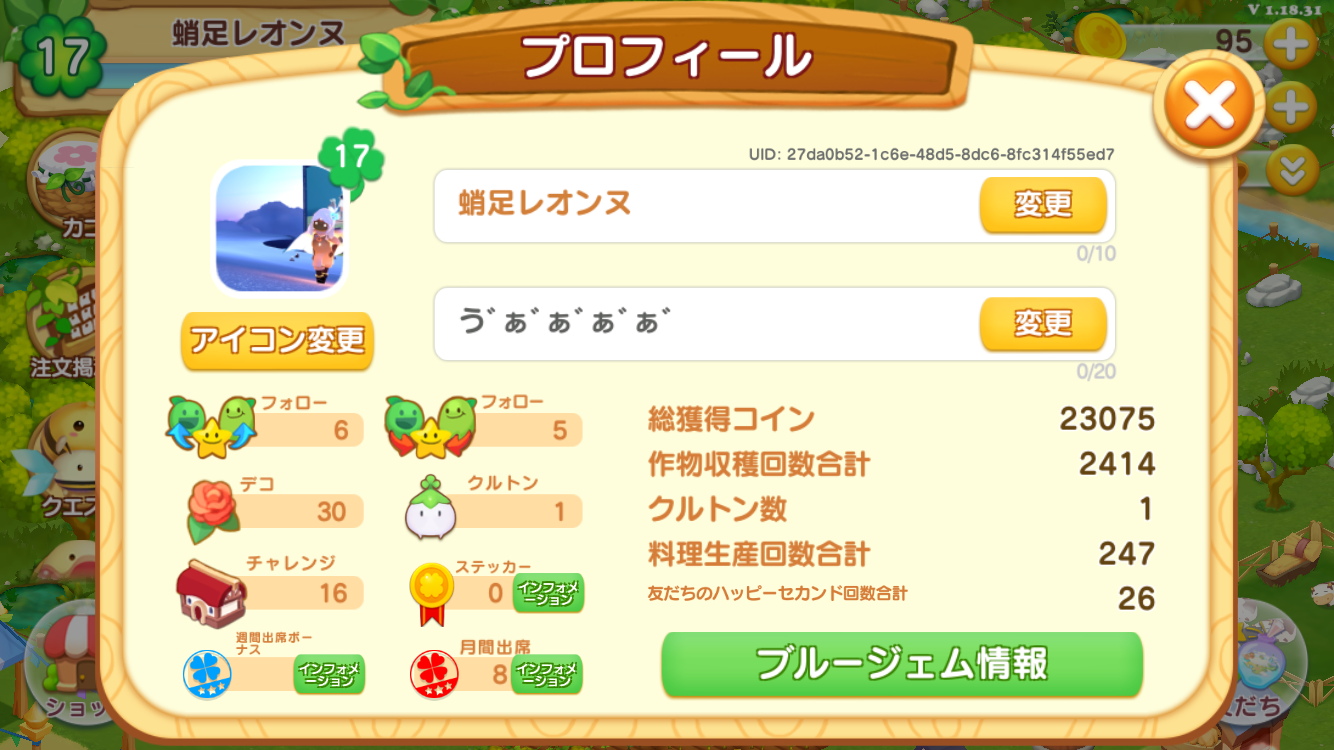Open the 週間出席ボーナス インフォメーション button

329,674
